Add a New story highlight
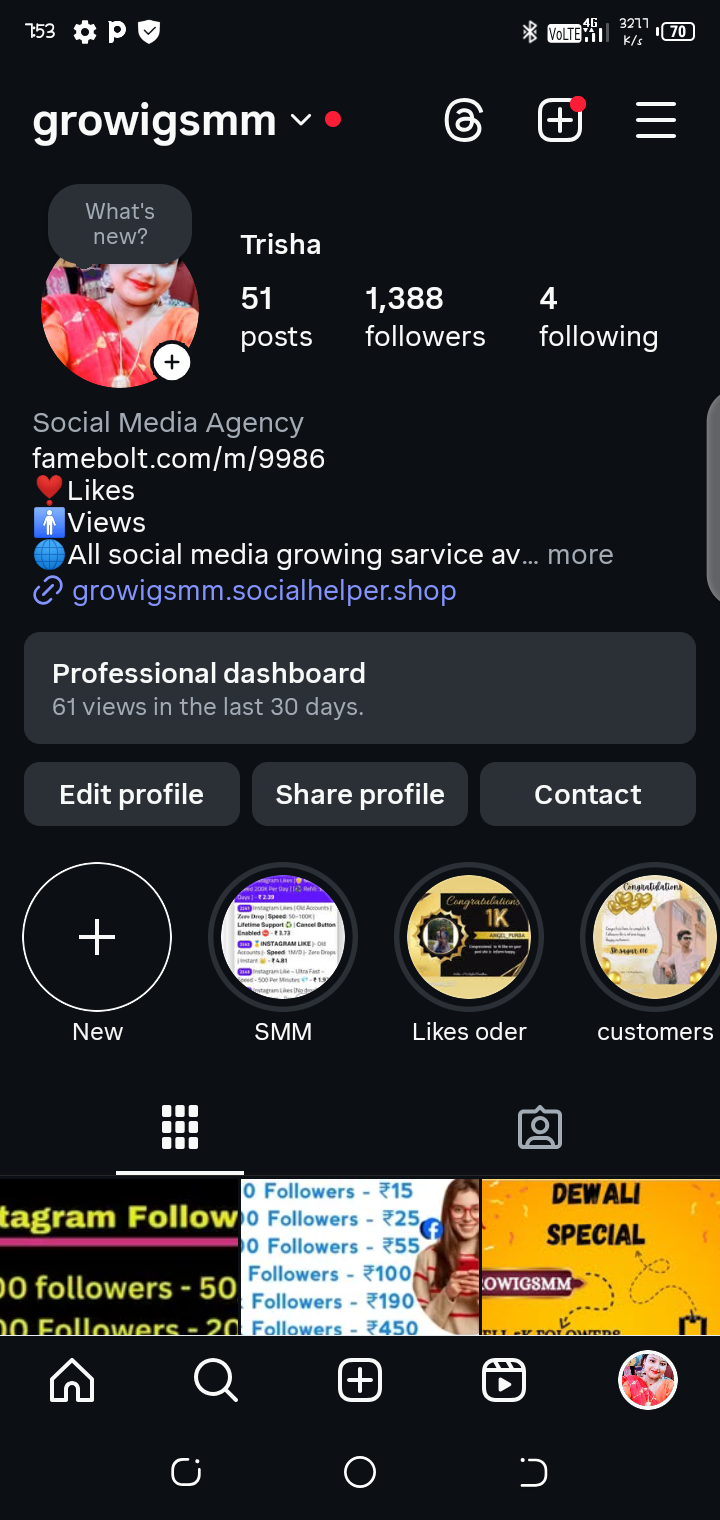Image resolution: width=720 pixels, height=1520 pixels. point(97,937)
